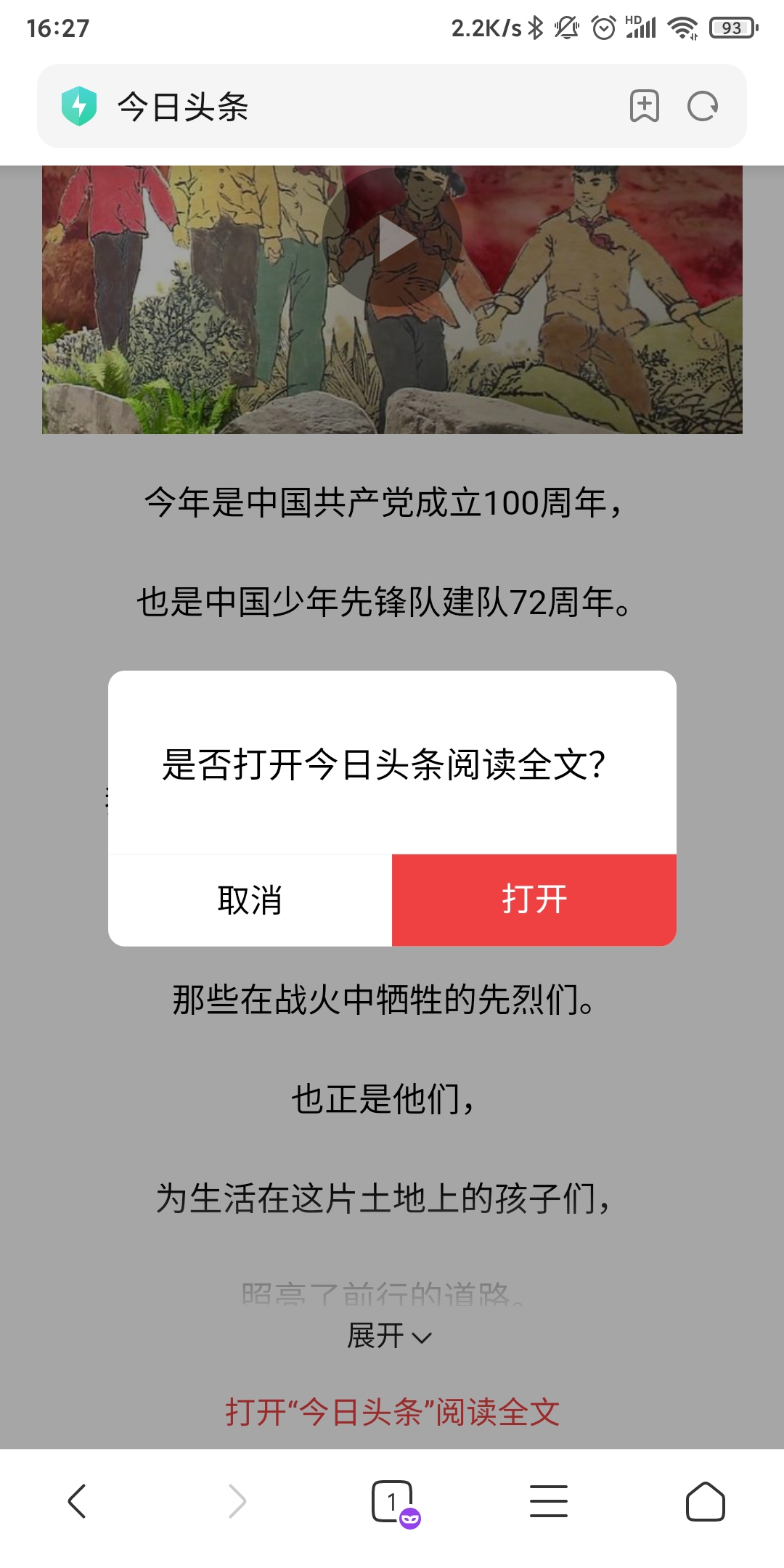Viewport: 784px width, 1568px height.
Task: Open the browser security shield icon
Action: (x=79, y=107)
